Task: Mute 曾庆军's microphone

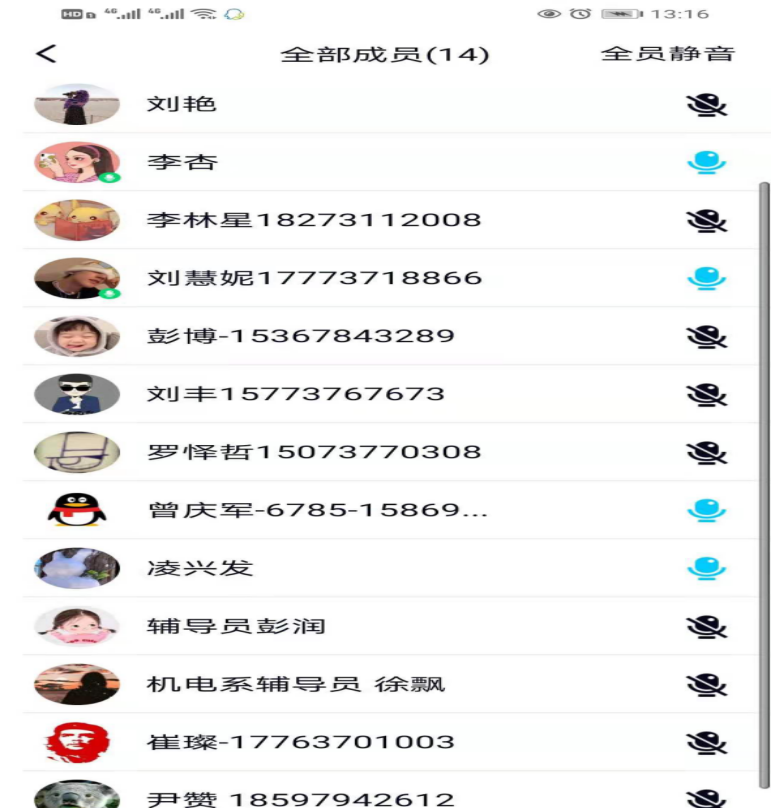Action: 706,511
